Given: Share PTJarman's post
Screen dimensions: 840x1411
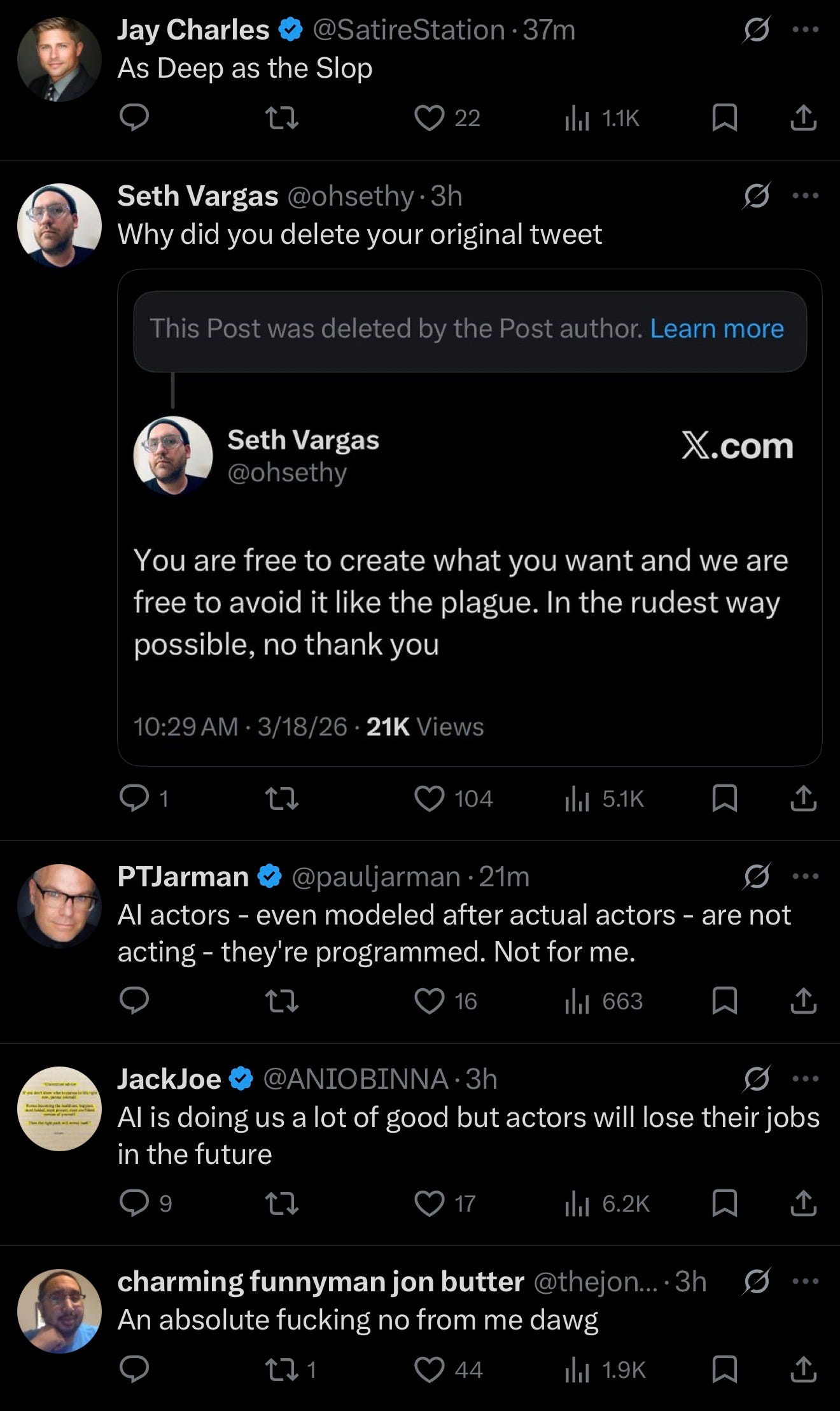Looking at the screenshot, I should click(x=803, y=1001).
